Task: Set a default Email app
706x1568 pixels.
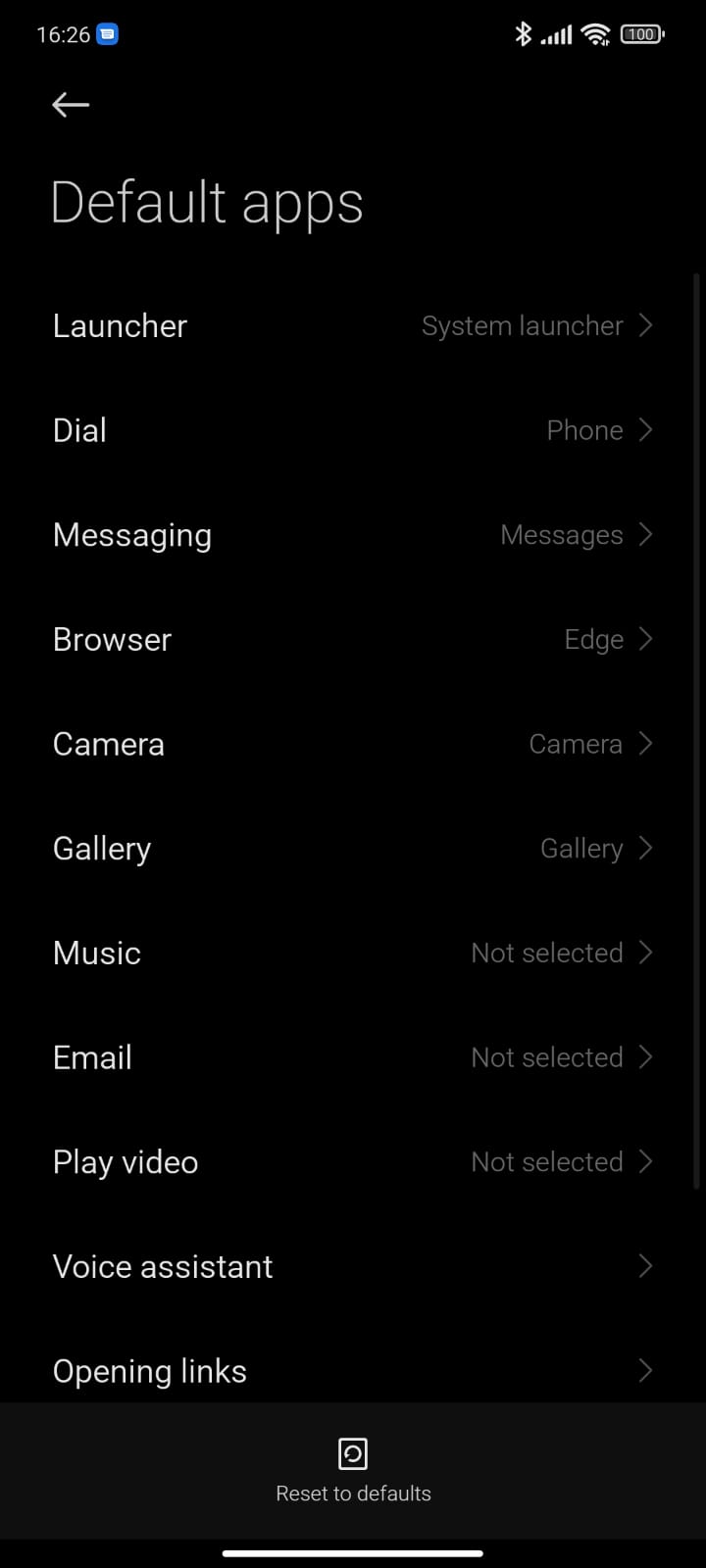Action: [353, 1057]
